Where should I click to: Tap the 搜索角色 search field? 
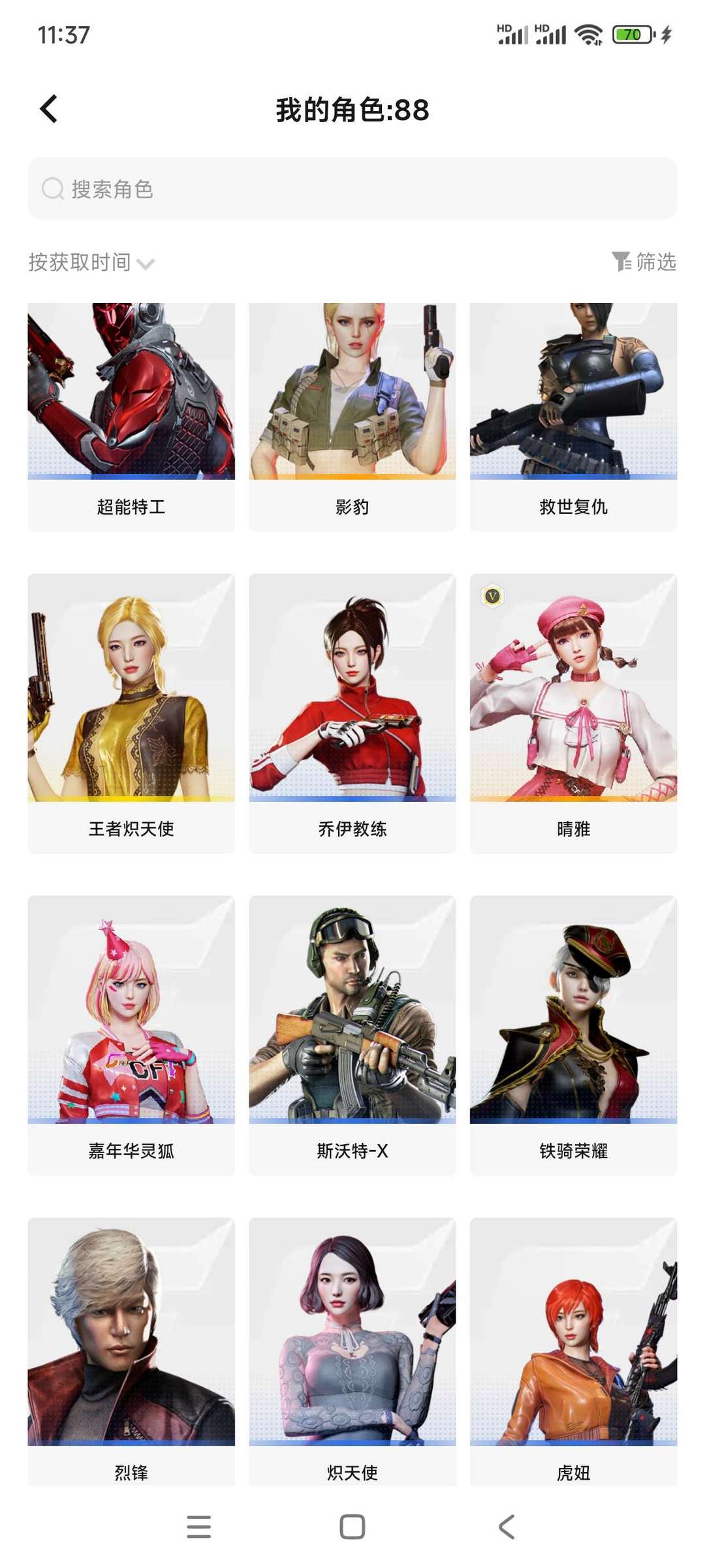coord(352,189)
